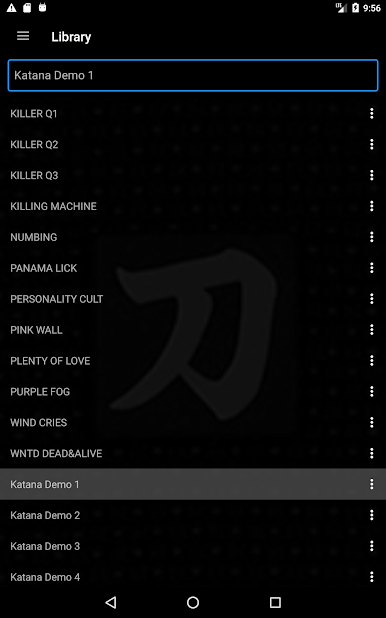
Task: Select PERSONALITY CULT from the list
Action: [193, 299]
